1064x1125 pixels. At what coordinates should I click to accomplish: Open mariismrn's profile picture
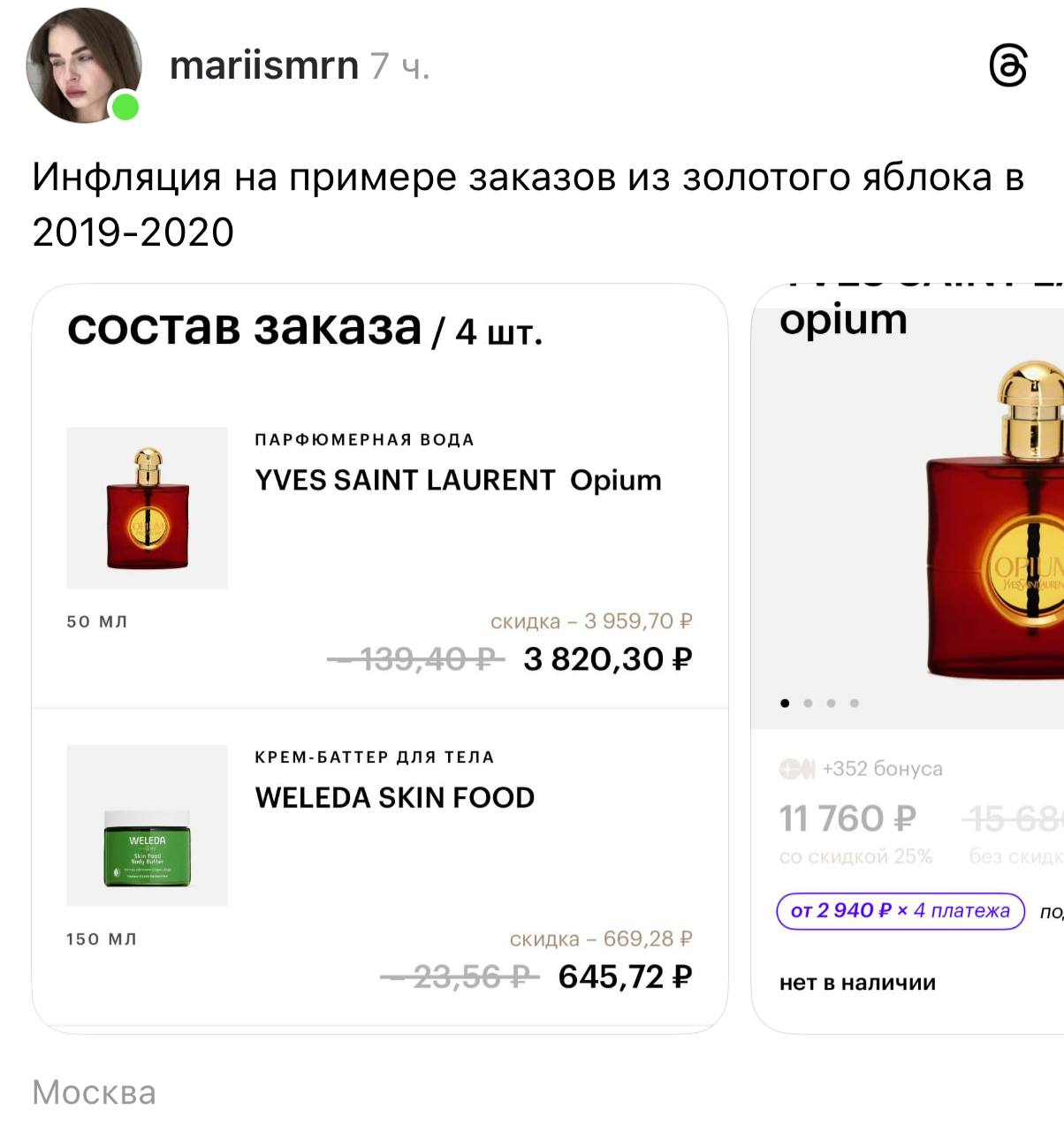[84, 66]
